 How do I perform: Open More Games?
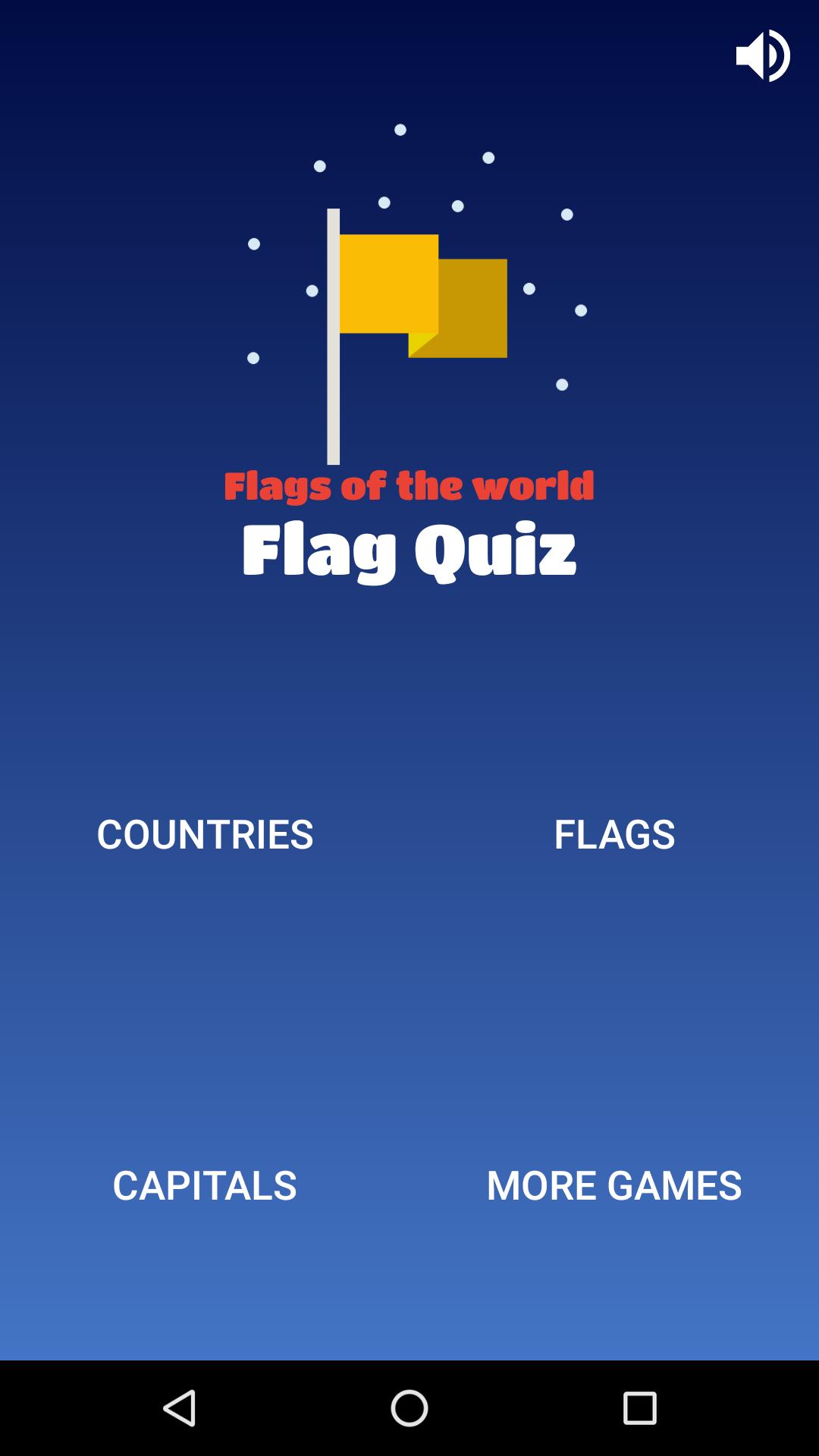[614, 1185]
